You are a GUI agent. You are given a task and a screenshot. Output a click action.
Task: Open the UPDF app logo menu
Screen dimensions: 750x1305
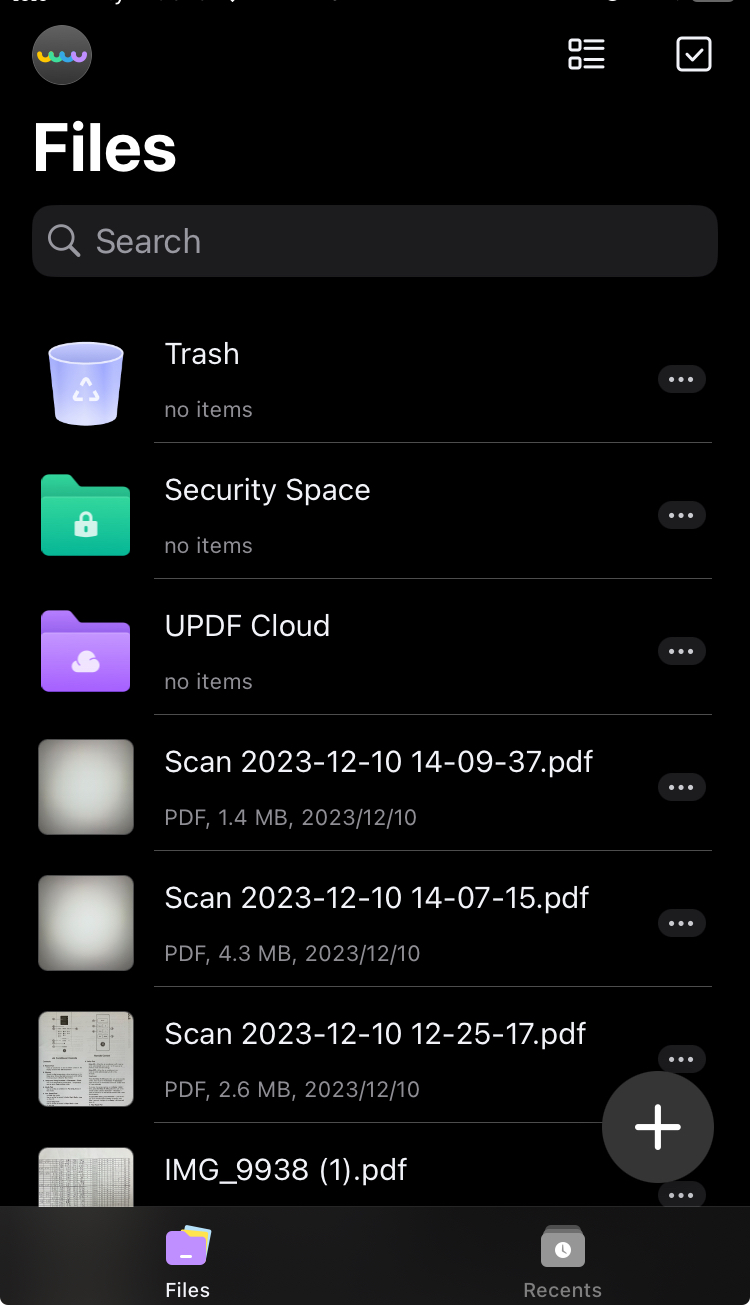pos(61,54)
